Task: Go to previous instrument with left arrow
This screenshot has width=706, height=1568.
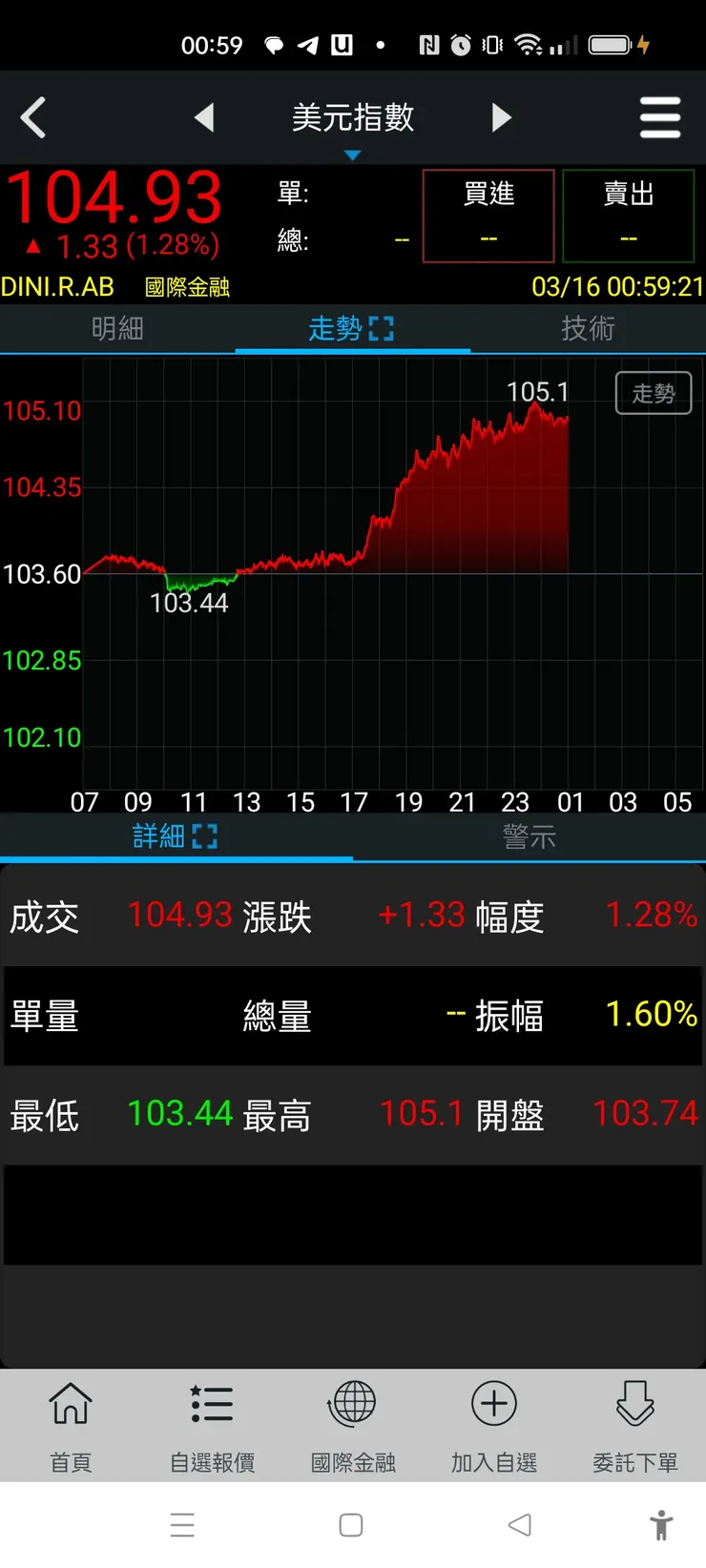Action: click(x=206, y=116)
